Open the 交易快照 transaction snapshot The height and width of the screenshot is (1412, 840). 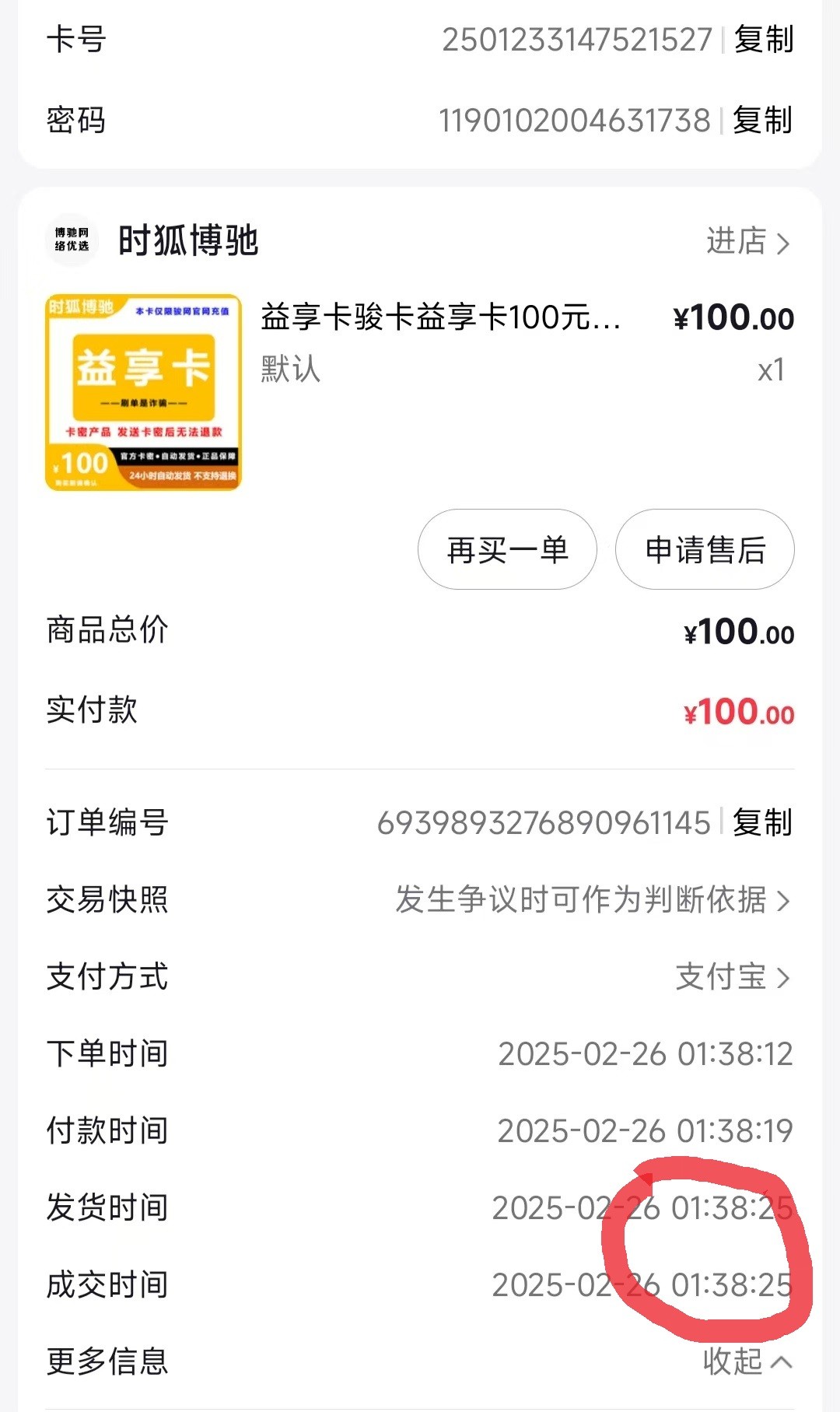tap(593, 900)
